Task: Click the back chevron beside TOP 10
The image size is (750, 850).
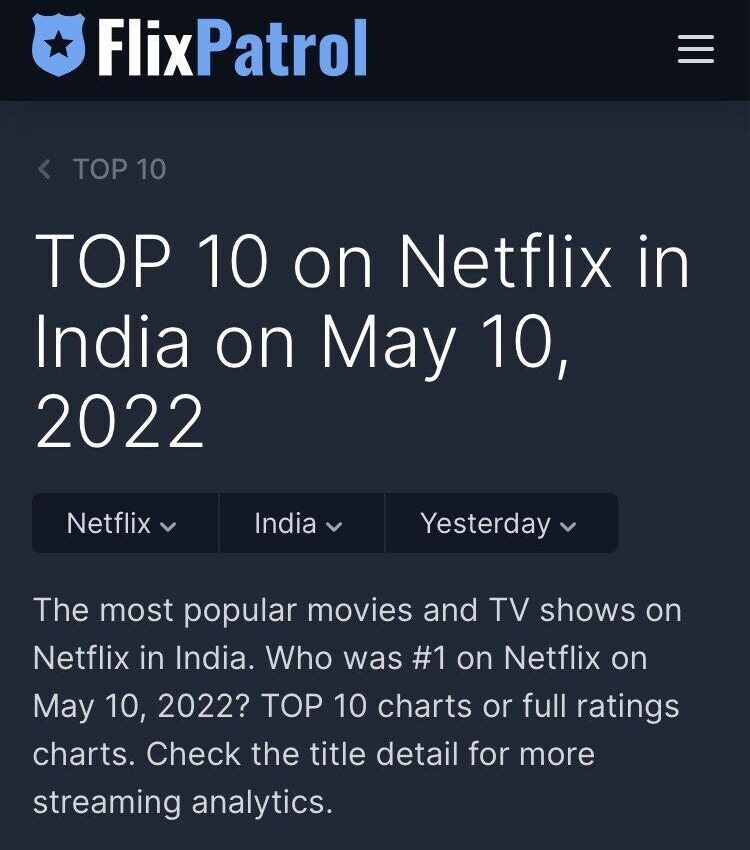Action: pyautogui.click(x=44, y=169)
